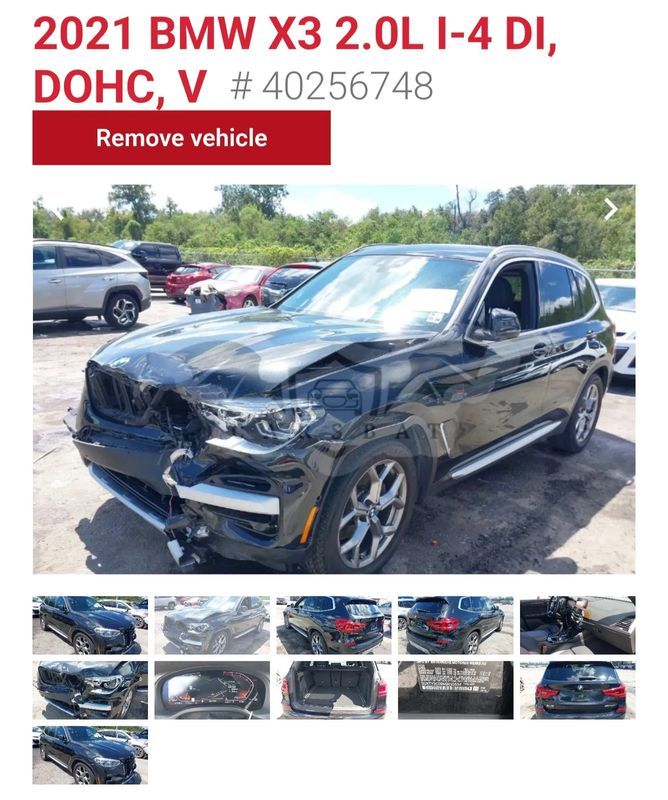Image resolution: width=668 pixels, height=800 pixels.
Task: Select the rear-left view thumbnail with red taillight
Action: click(x=334, y=625)
